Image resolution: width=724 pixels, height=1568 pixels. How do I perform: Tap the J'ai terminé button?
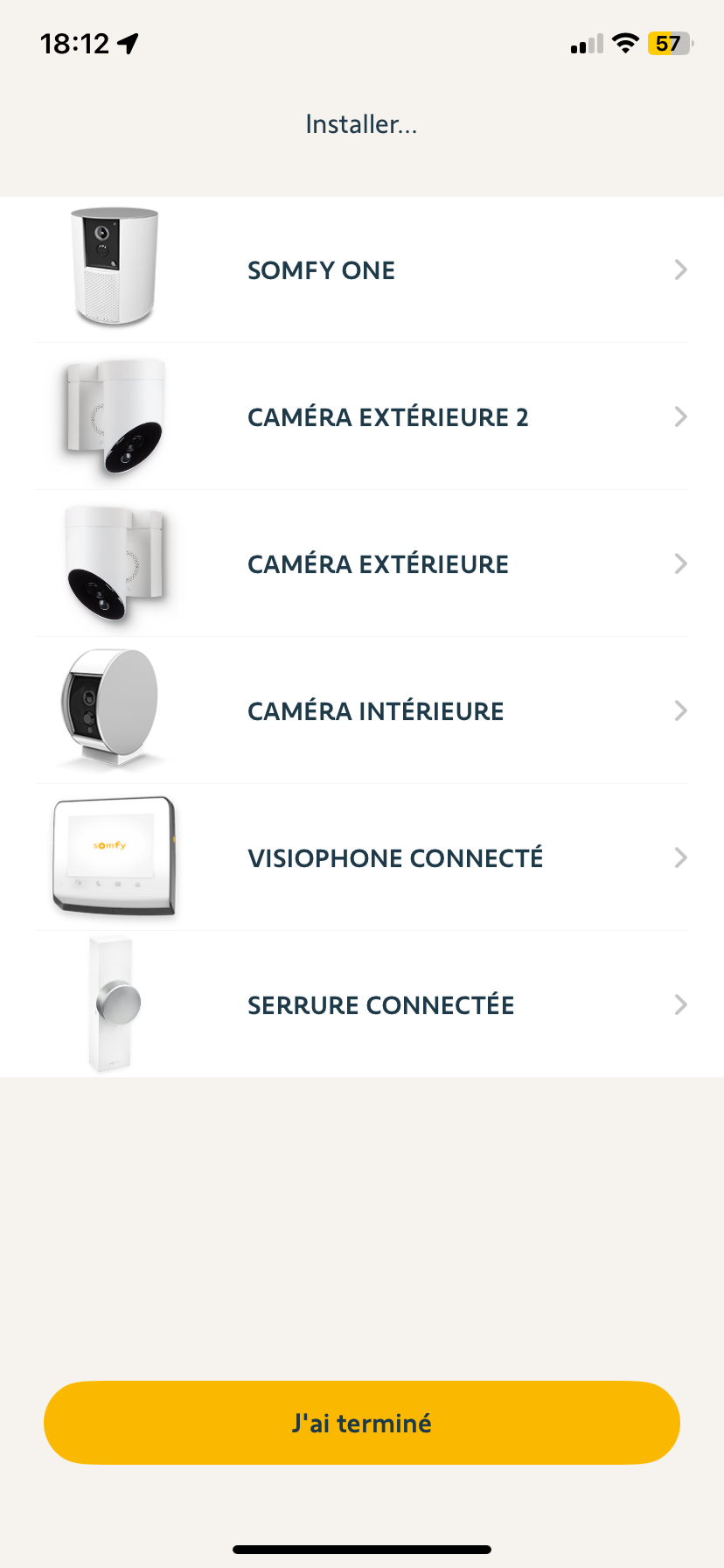point(362,1423)
